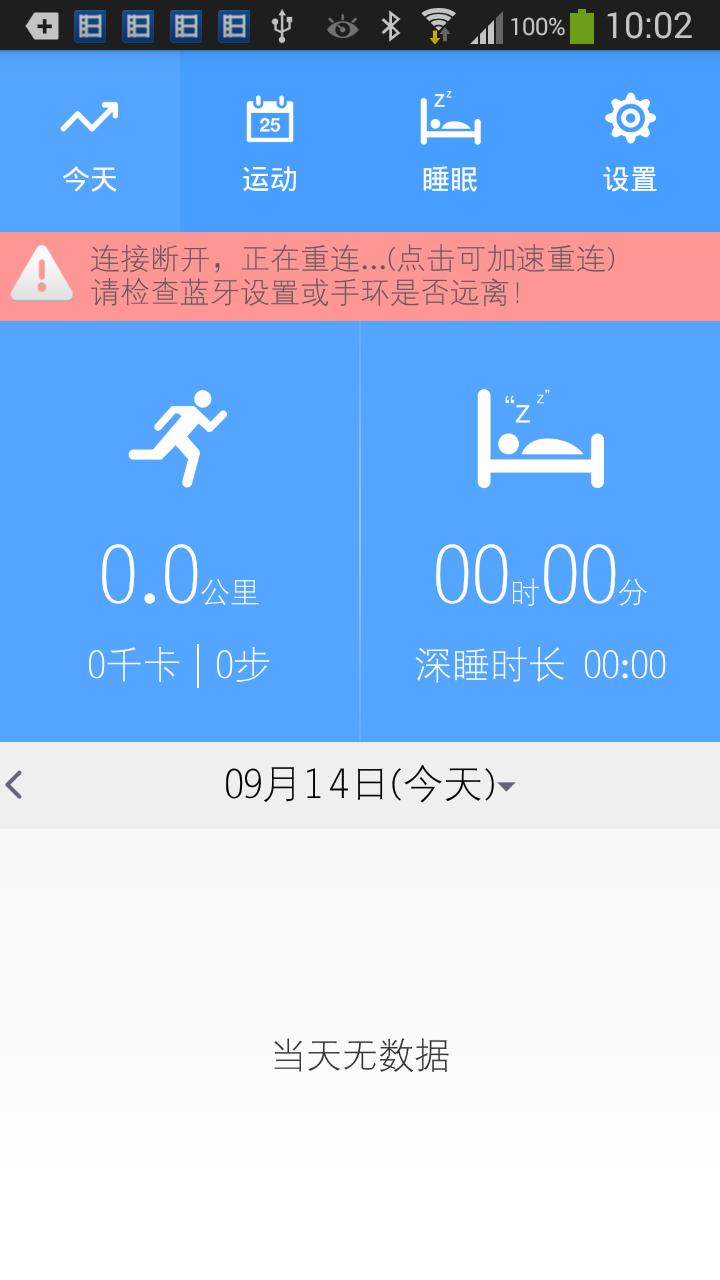Tap the eye-shaped Smart Stay status icon
The width and height of the screenshot is (720, 1280).
pyautogui.click(x=337, y=27)
